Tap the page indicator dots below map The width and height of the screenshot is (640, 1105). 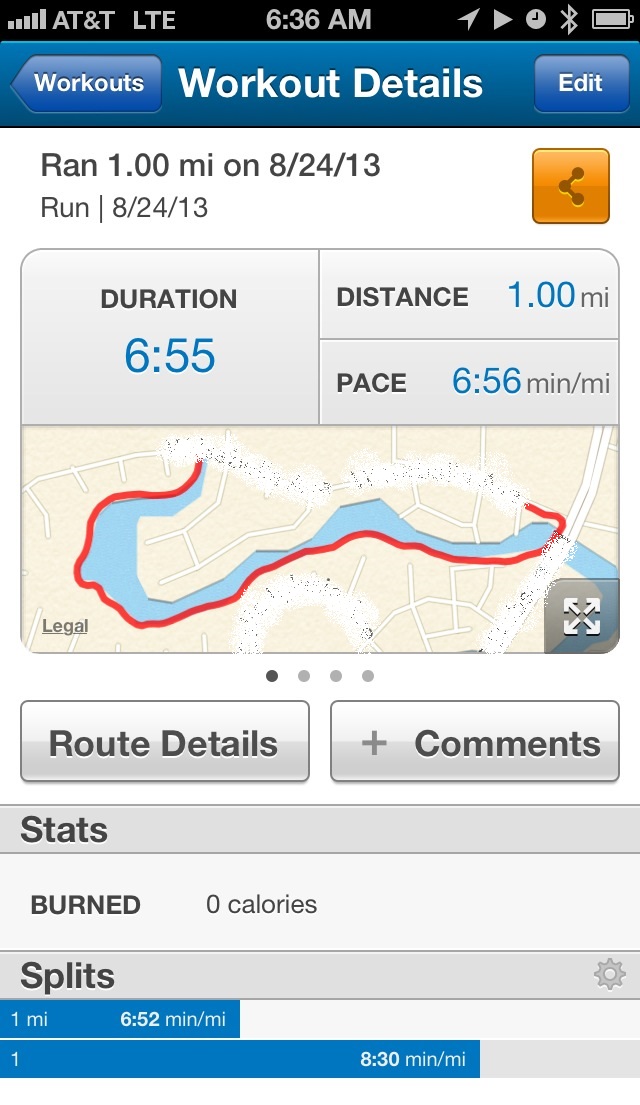tap(320, 676)
